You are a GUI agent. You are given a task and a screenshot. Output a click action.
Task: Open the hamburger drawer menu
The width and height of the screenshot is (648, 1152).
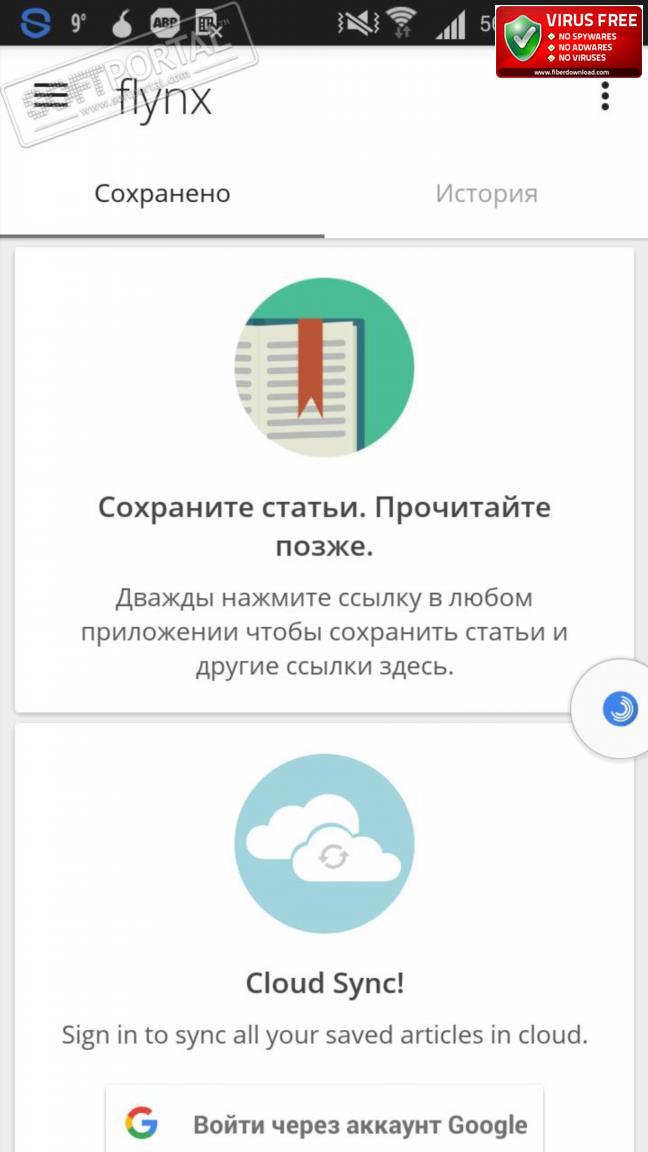coord(50,96)
